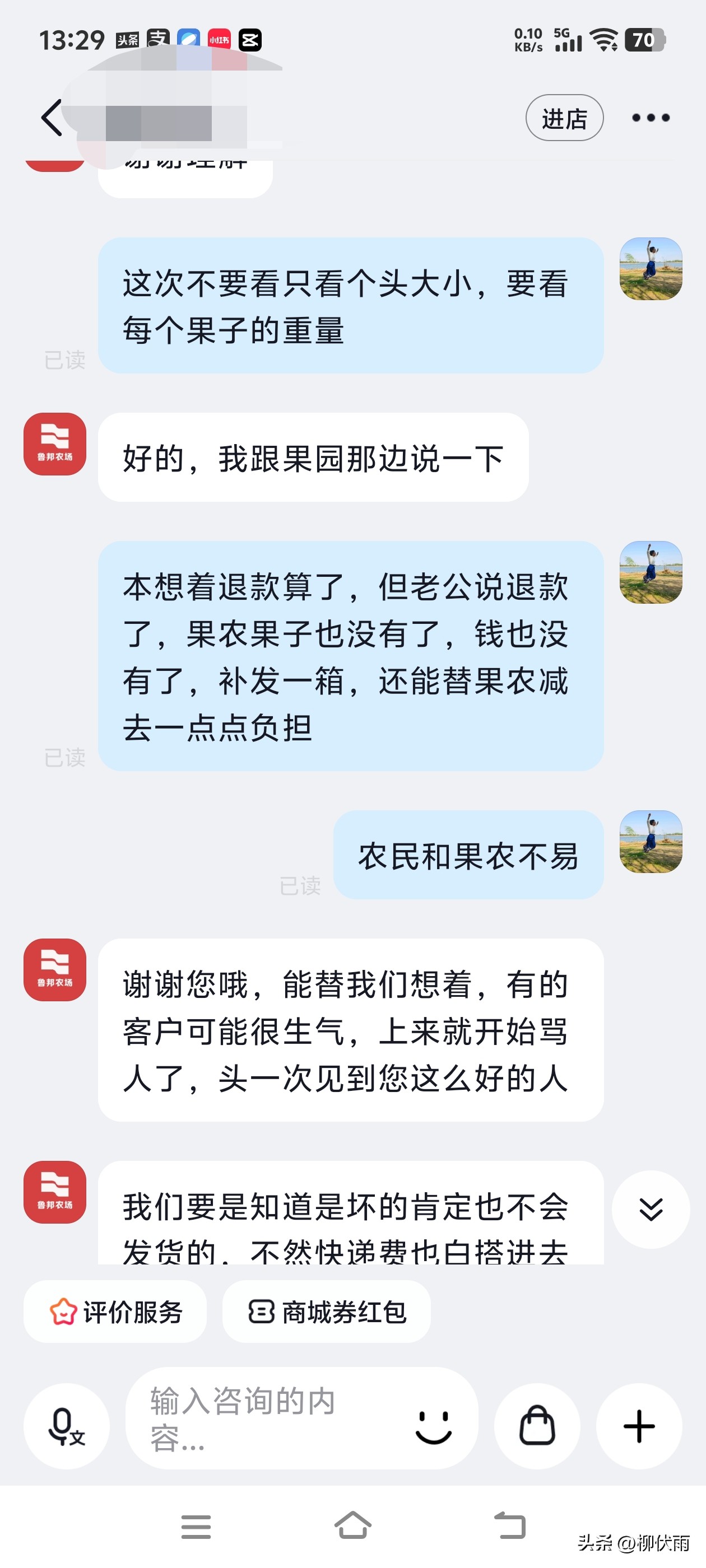Open the emoji picker
The height and width of the screenshot is (1568, 706).
433,1426
